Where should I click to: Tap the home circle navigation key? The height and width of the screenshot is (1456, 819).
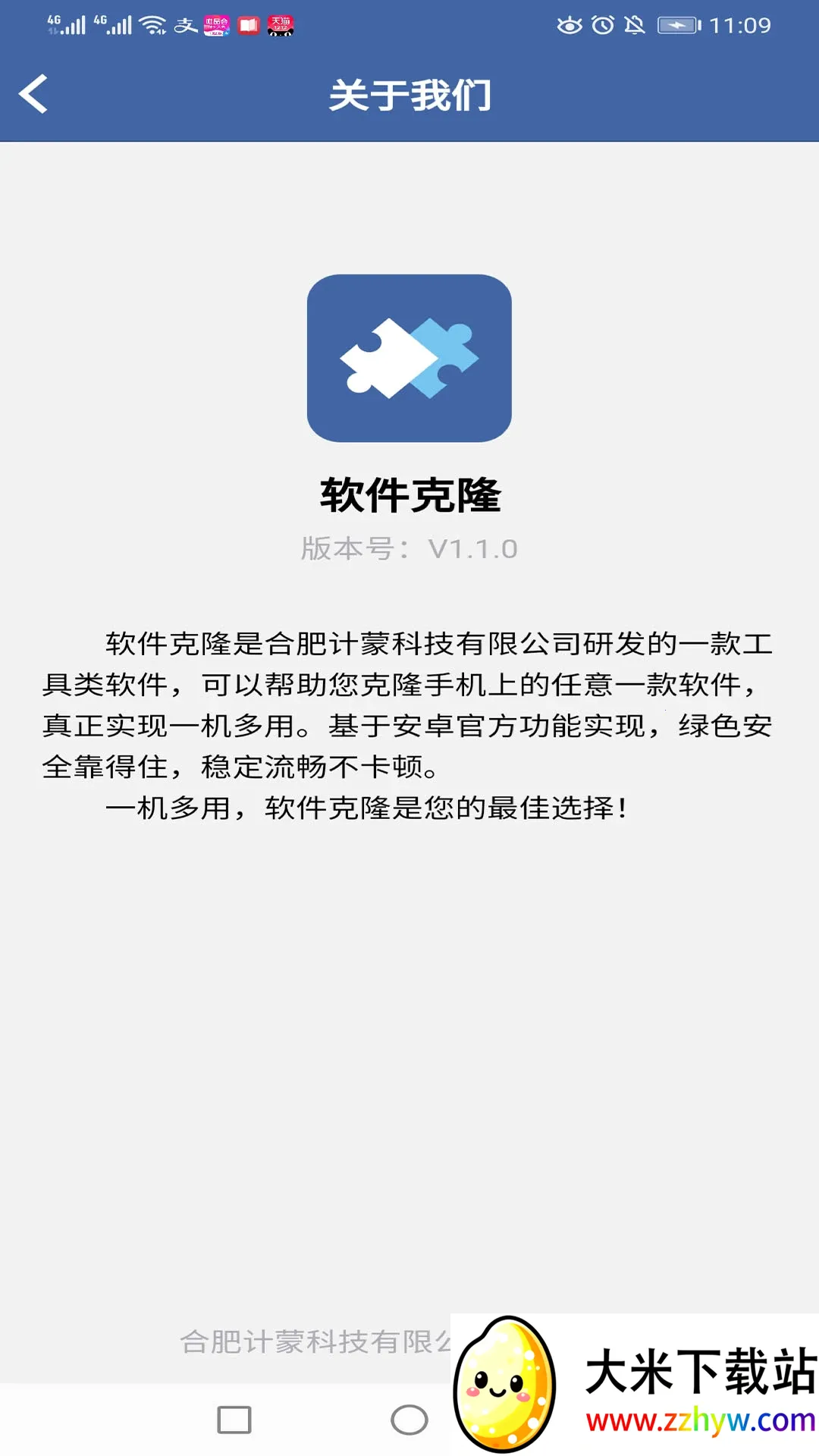point(409,1419)
